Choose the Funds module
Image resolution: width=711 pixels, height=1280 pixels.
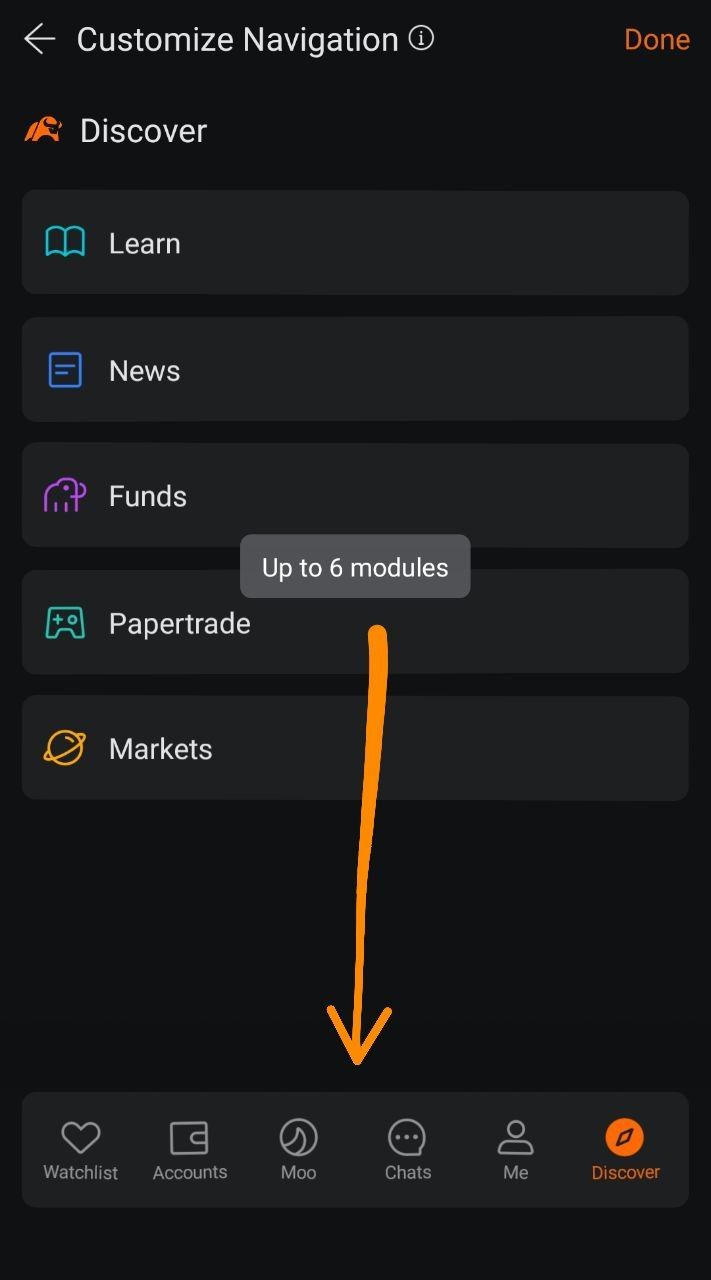pos(355,496)
